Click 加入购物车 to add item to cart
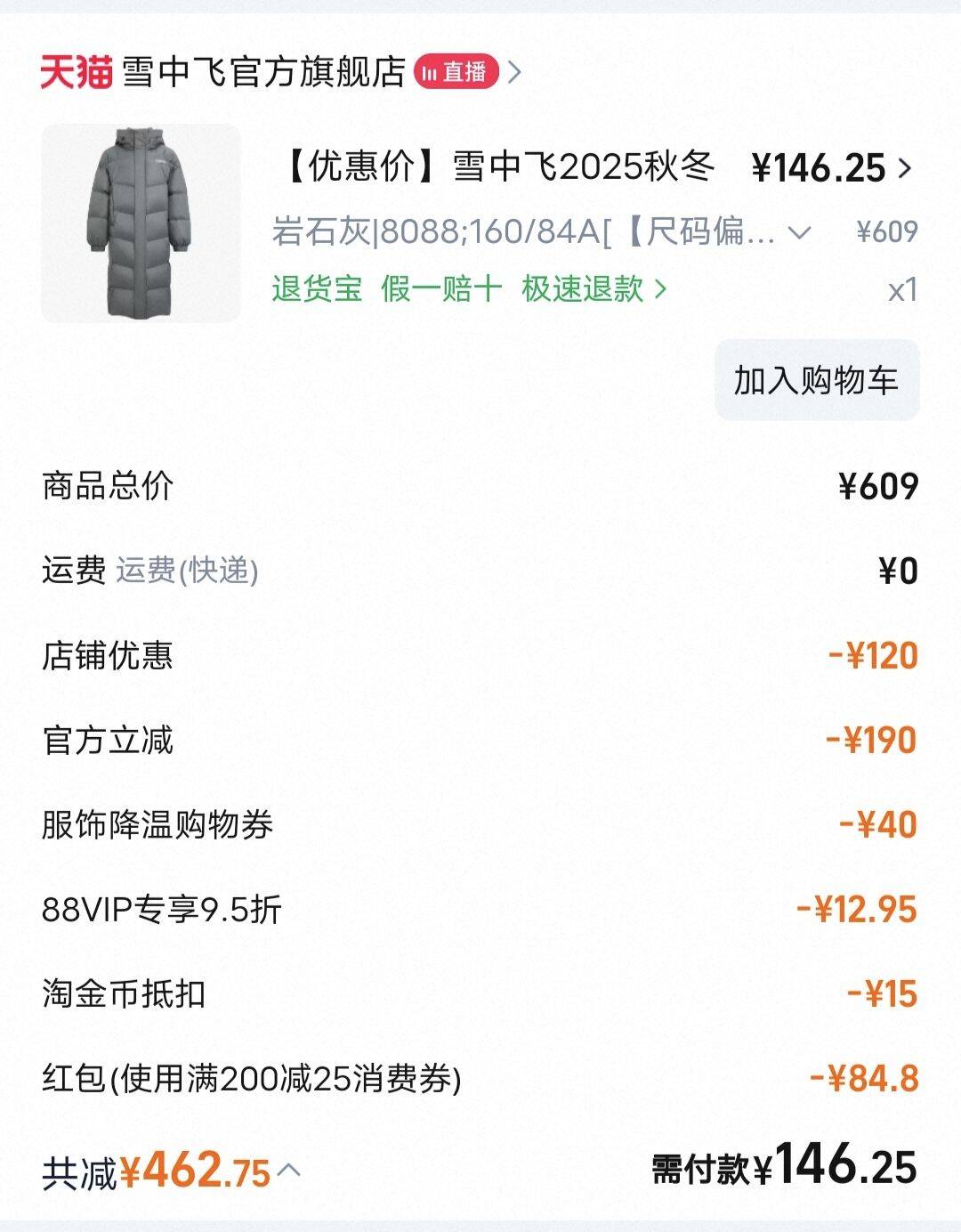This screenshot has height=1232, width=961. point(816,383)
